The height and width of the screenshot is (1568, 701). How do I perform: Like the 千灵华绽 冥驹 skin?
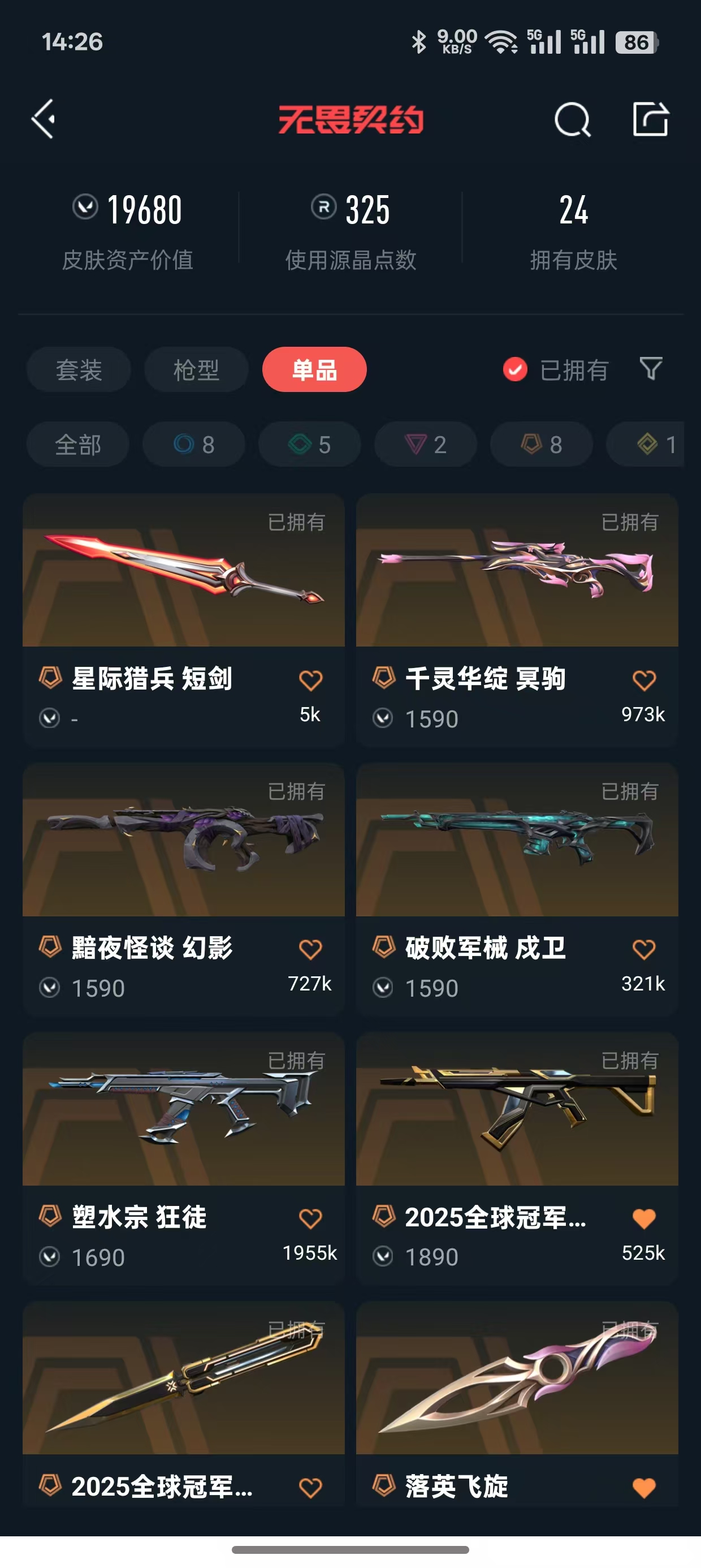point(644,680)
